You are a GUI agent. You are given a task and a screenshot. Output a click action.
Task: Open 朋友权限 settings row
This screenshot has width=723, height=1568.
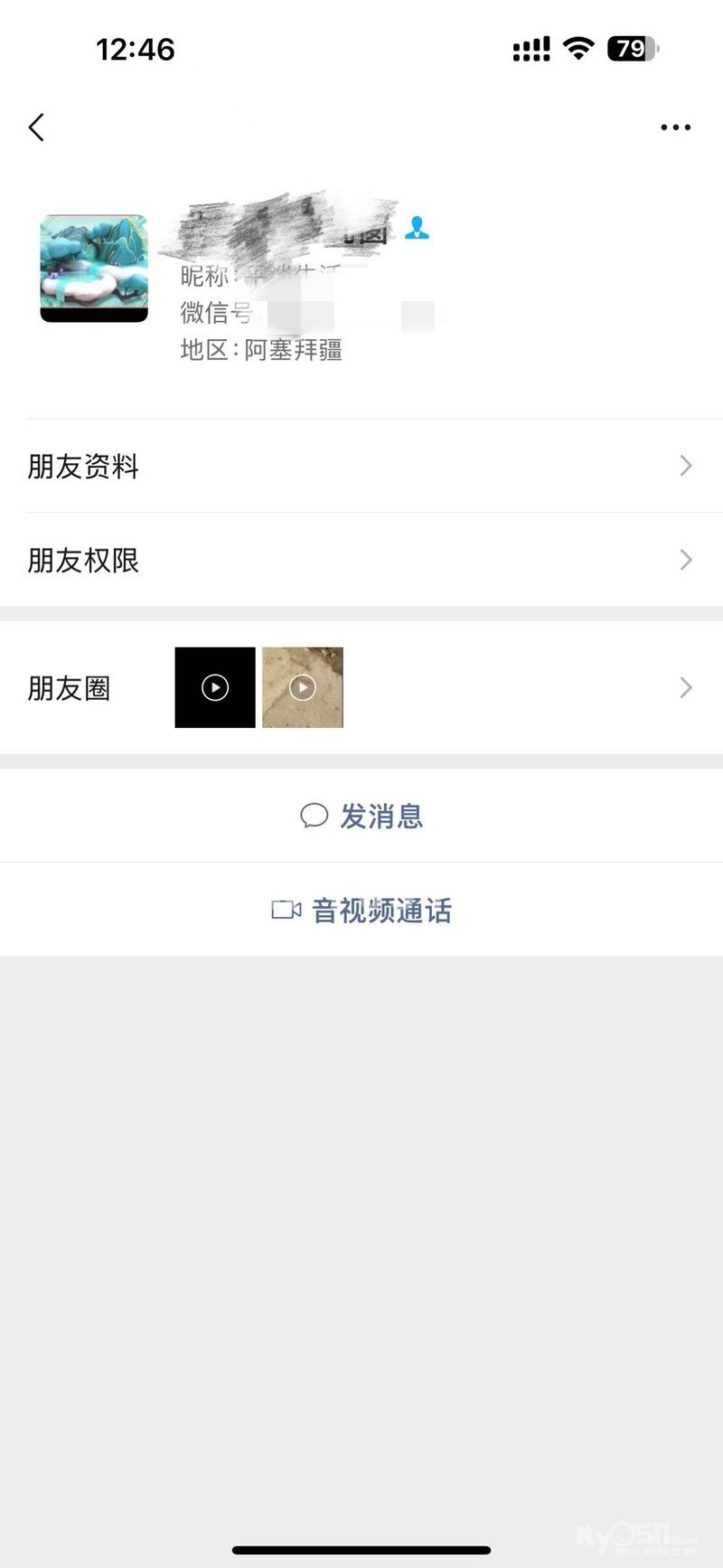361,561
